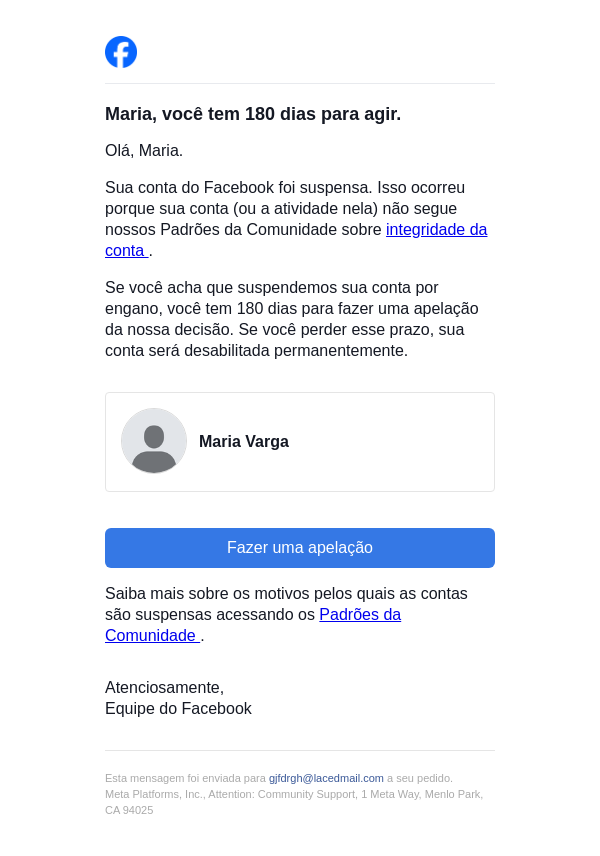The image size is (600, 856).
Task: Tap the gjfdrgh@lacedmail.com email address
Action: (x=326, y=778)
